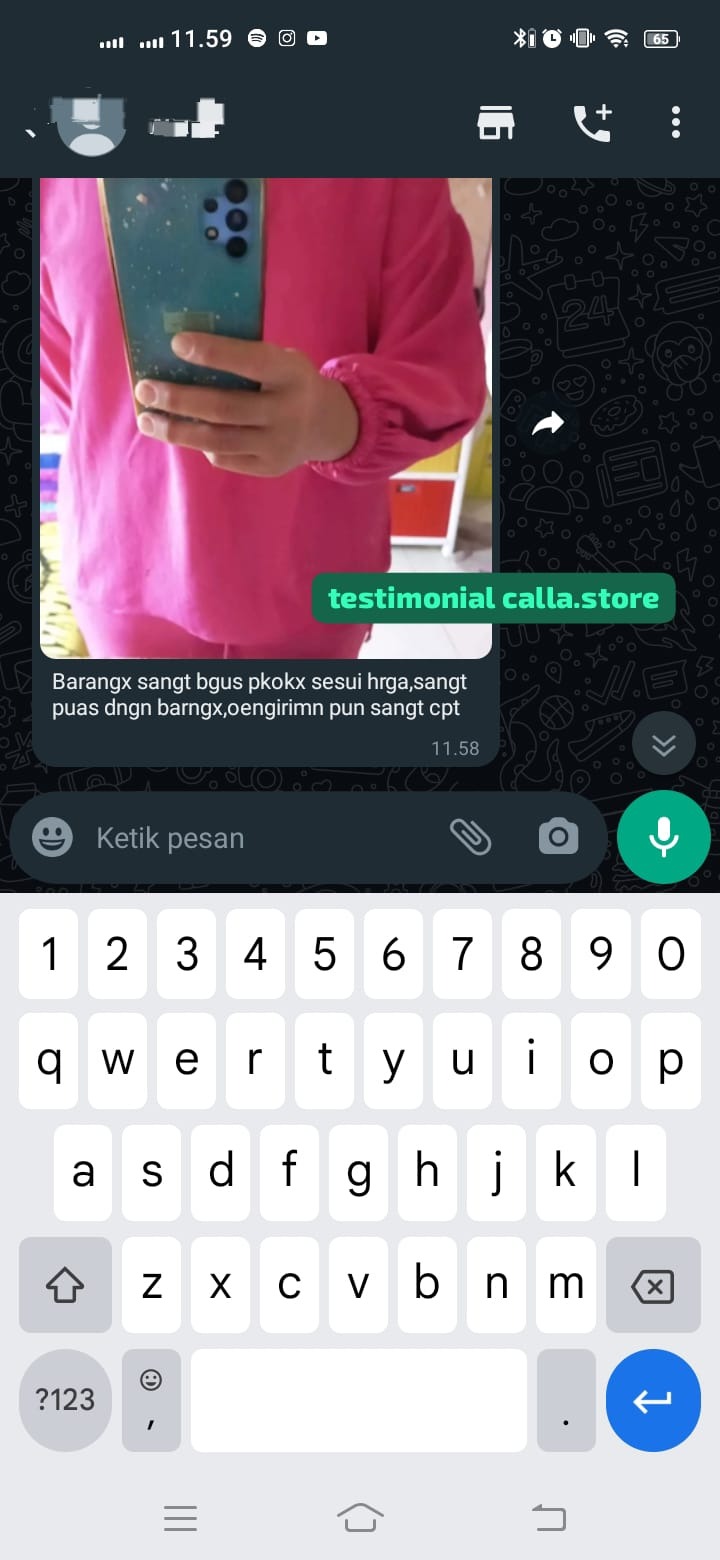Open the three-dot overflow menu
The image size is (720, 1560).
point(676,122)
